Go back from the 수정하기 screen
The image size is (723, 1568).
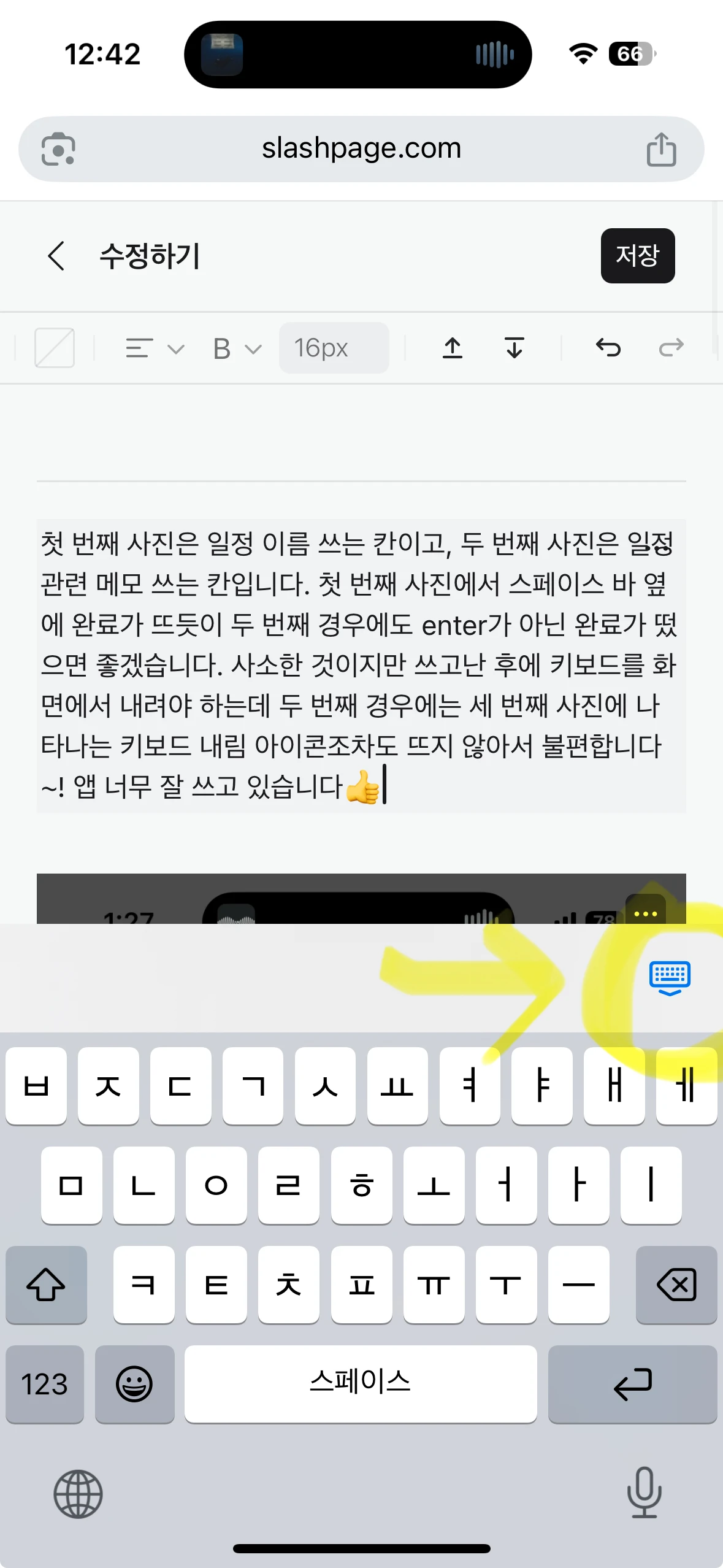[56, 256]
